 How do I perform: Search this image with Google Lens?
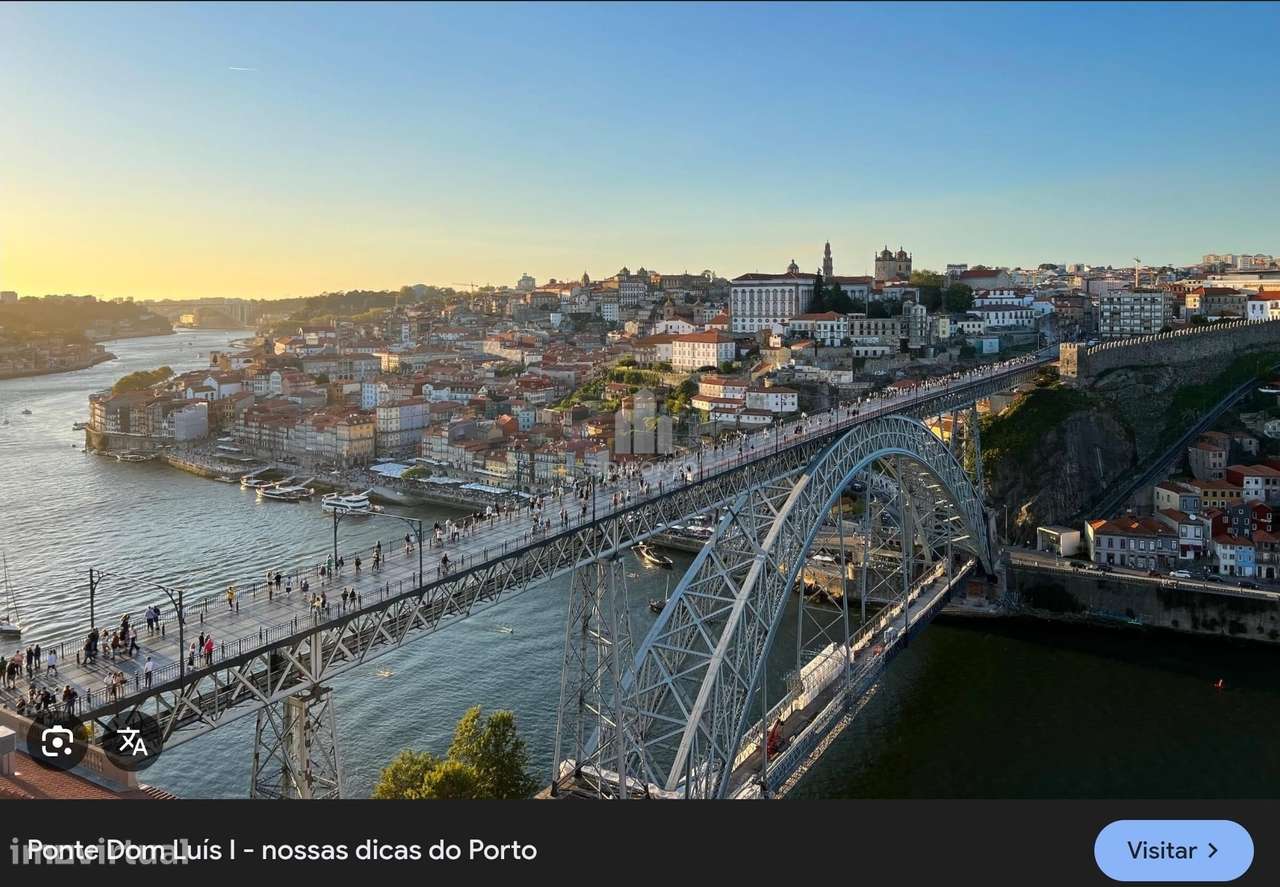tap(57, 741)
